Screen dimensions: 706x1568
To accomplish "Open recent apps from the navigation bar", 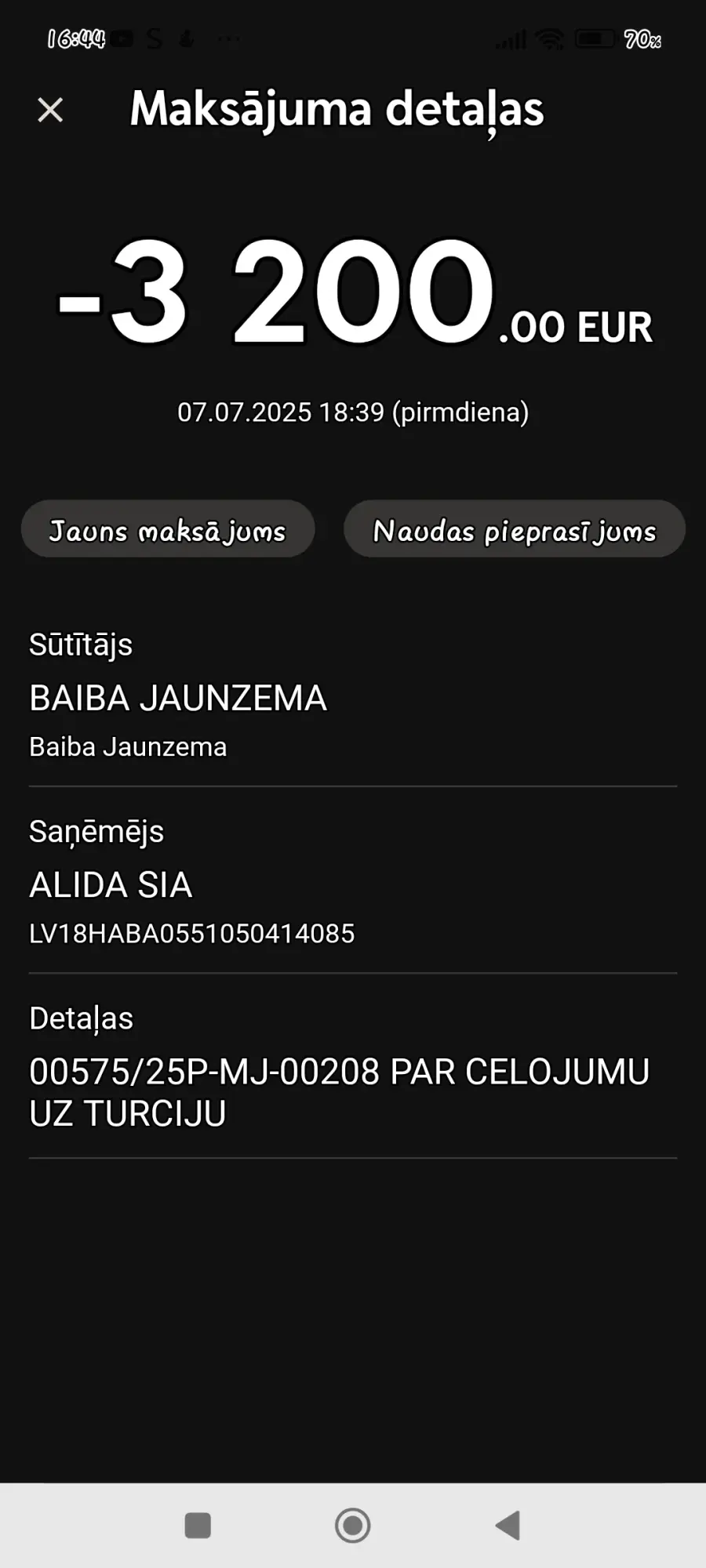I will [198, 1526].
